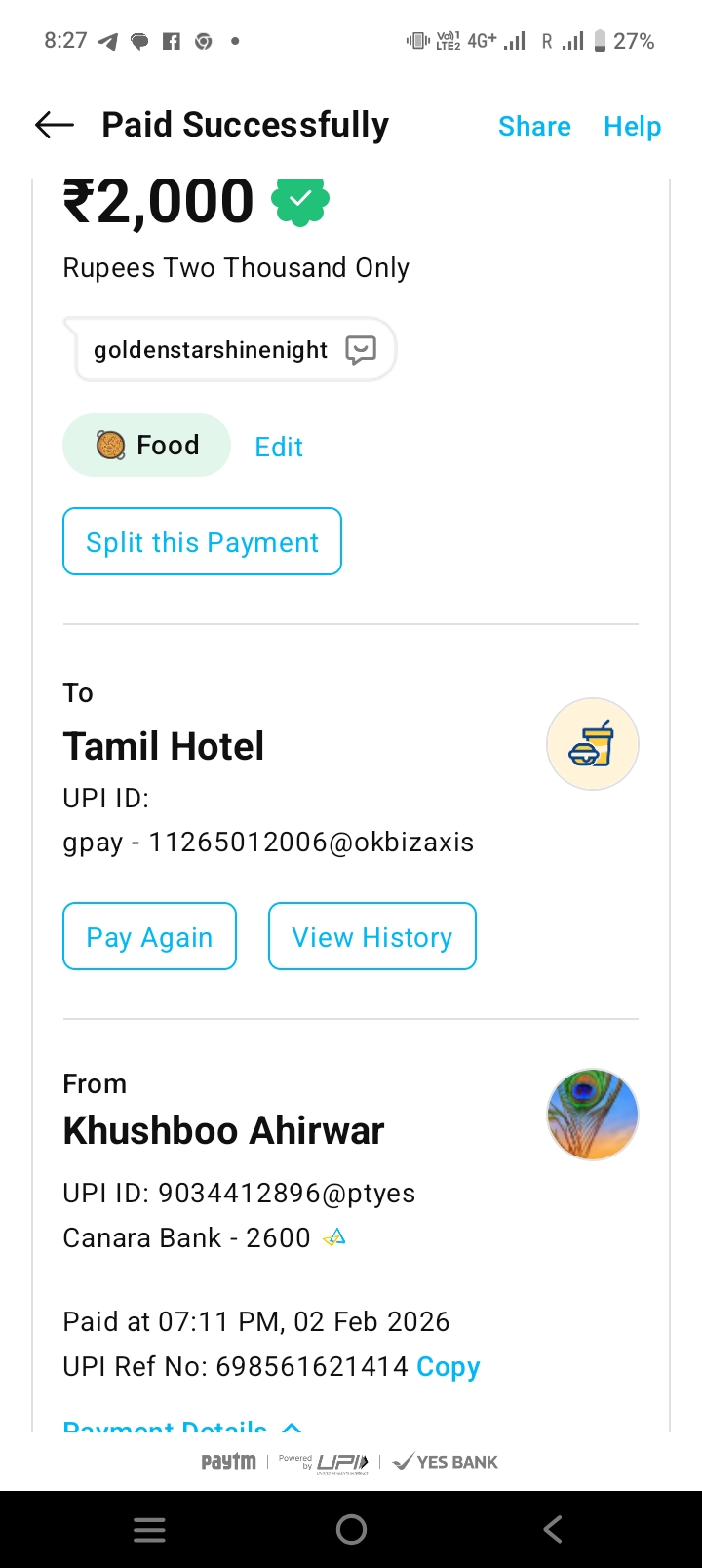The image size is (702, 1568).
Task: Open the system recent apps menu
Action: click(x=149, y=1530)
